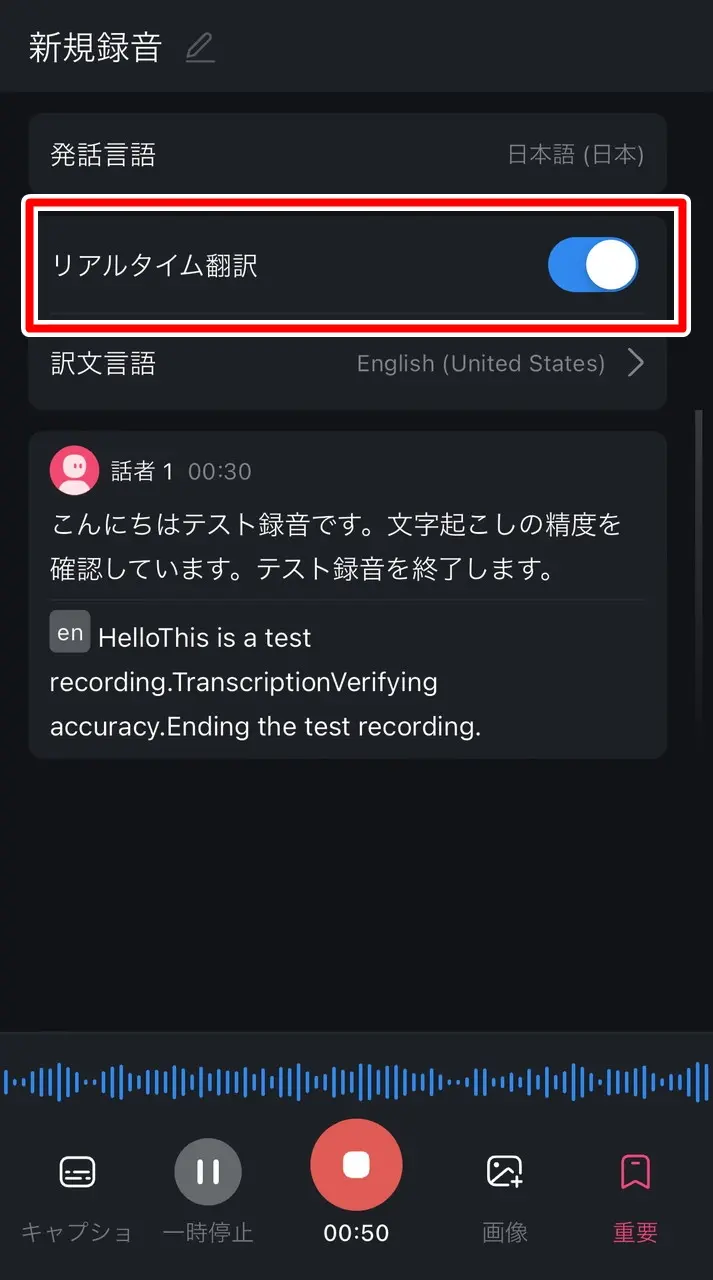Stop the recording with red button
Image resolution: width=713 pixels, height=1280 pixels.
(x=356, y=1165)
